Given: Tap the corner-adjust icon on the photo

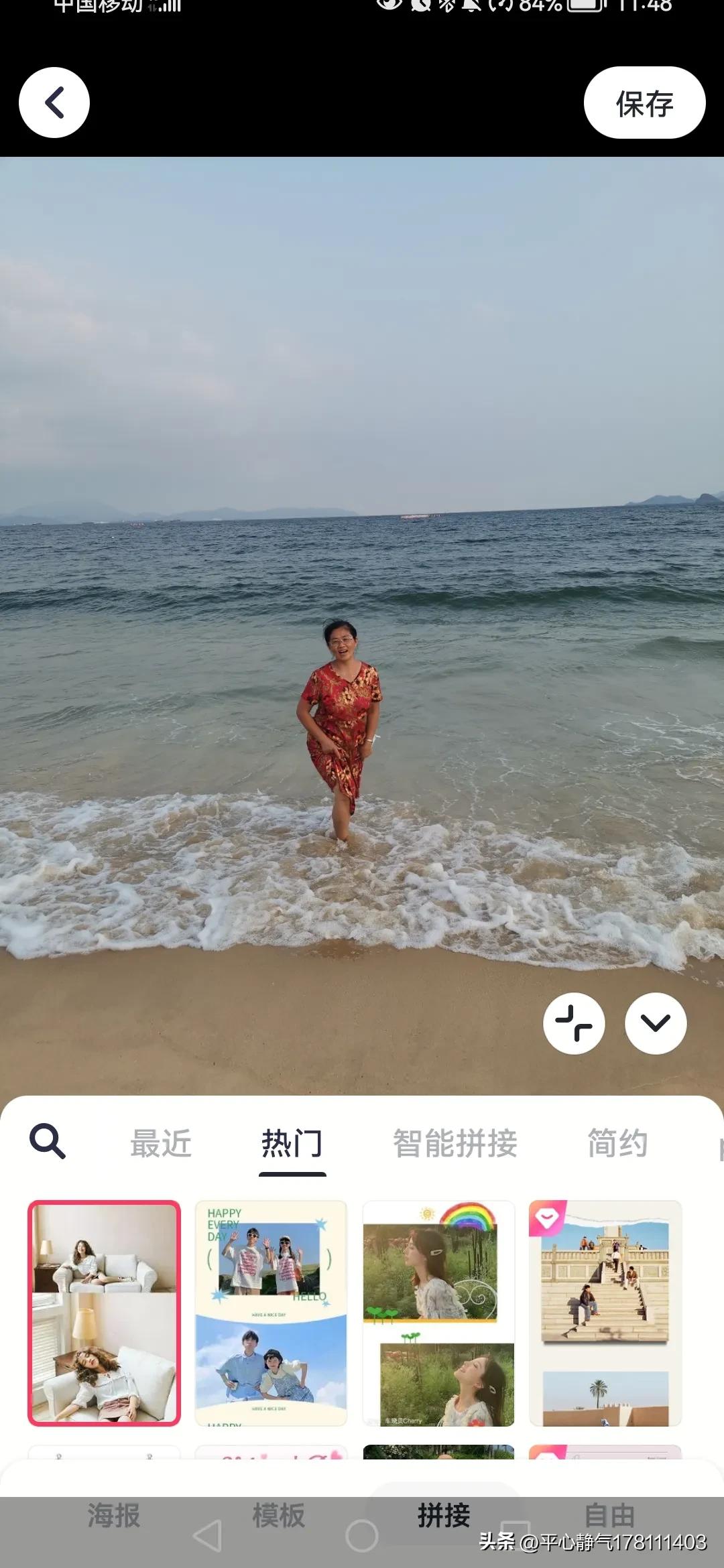Looking at the screenshot, I should coord(574,1023).
